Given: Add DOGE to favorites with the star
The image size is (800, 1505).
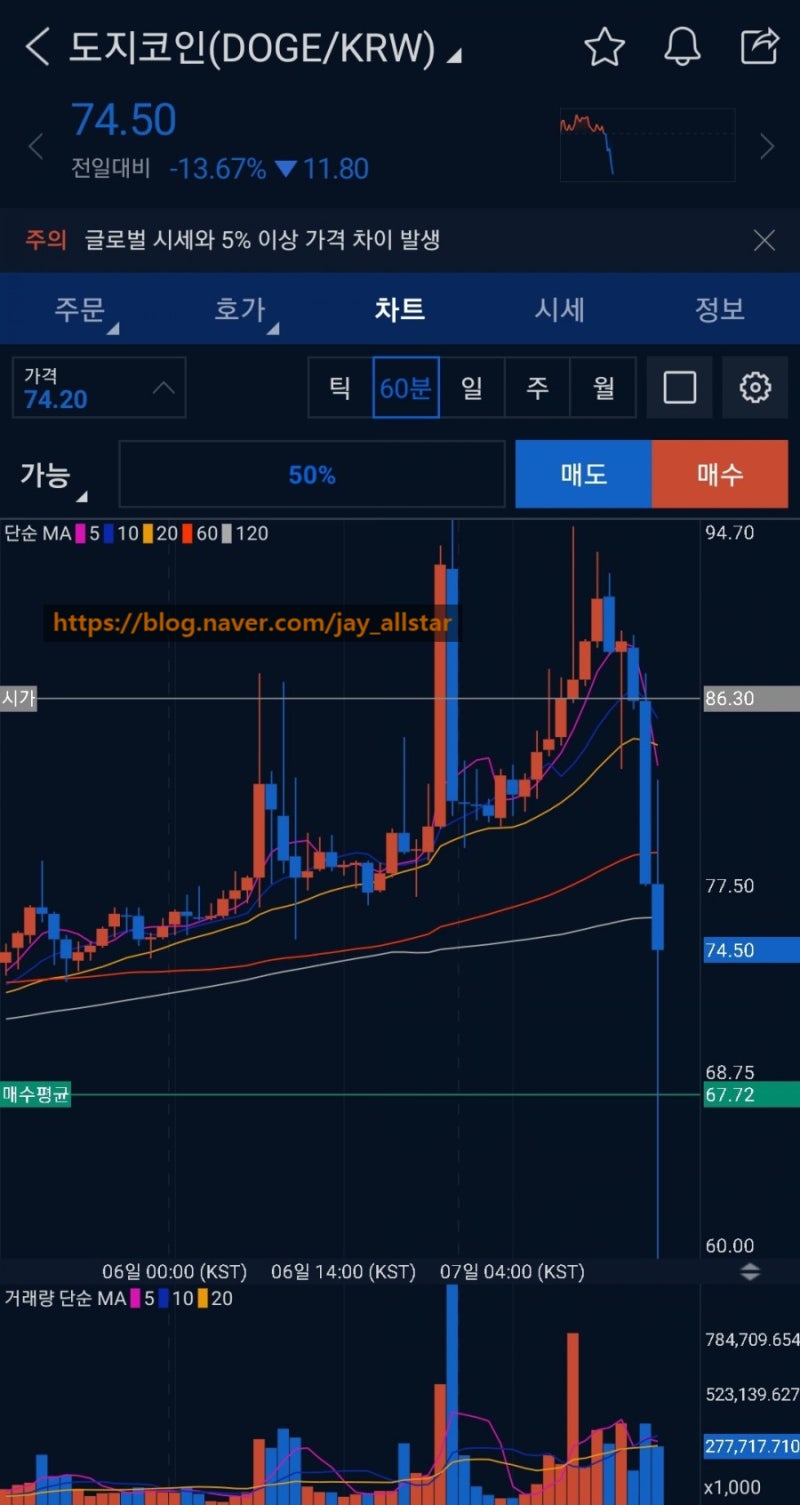Looking at the screenshot, I should [x=604, y=47].
